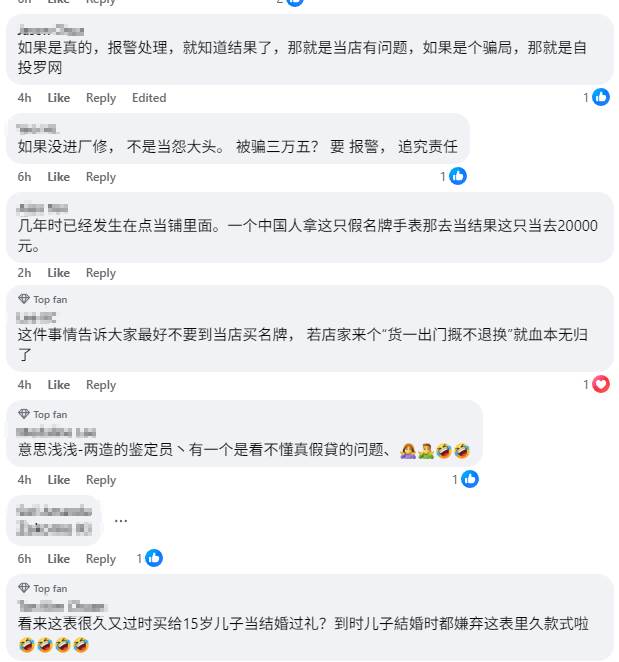Reply to the comment starting 几年时已经发生
This screenshot has width=619, height=662.
coord(101,273)
